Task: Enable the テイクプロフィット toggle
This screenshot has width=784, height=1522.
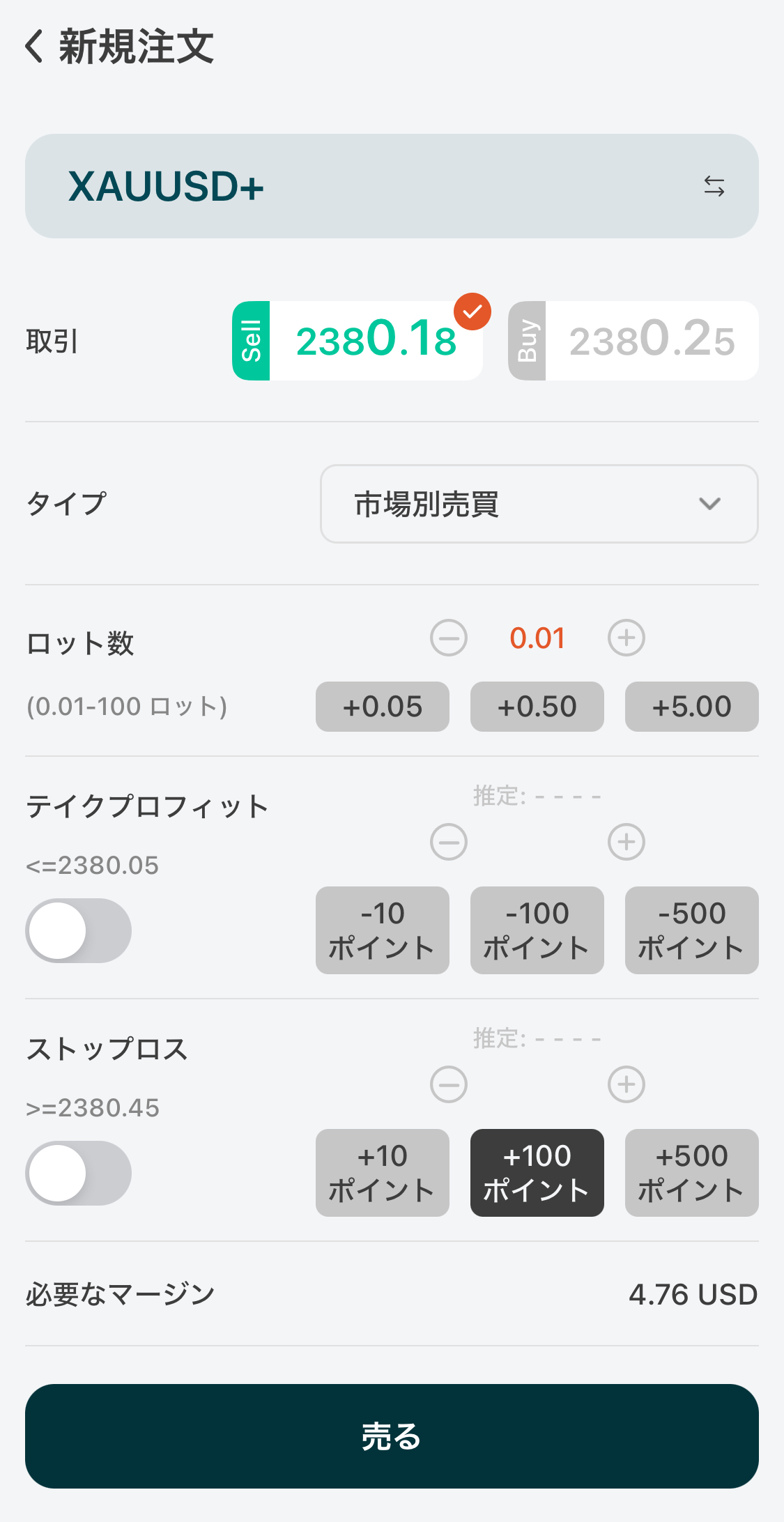Action: pyautogui.click(x=78, y=930)
